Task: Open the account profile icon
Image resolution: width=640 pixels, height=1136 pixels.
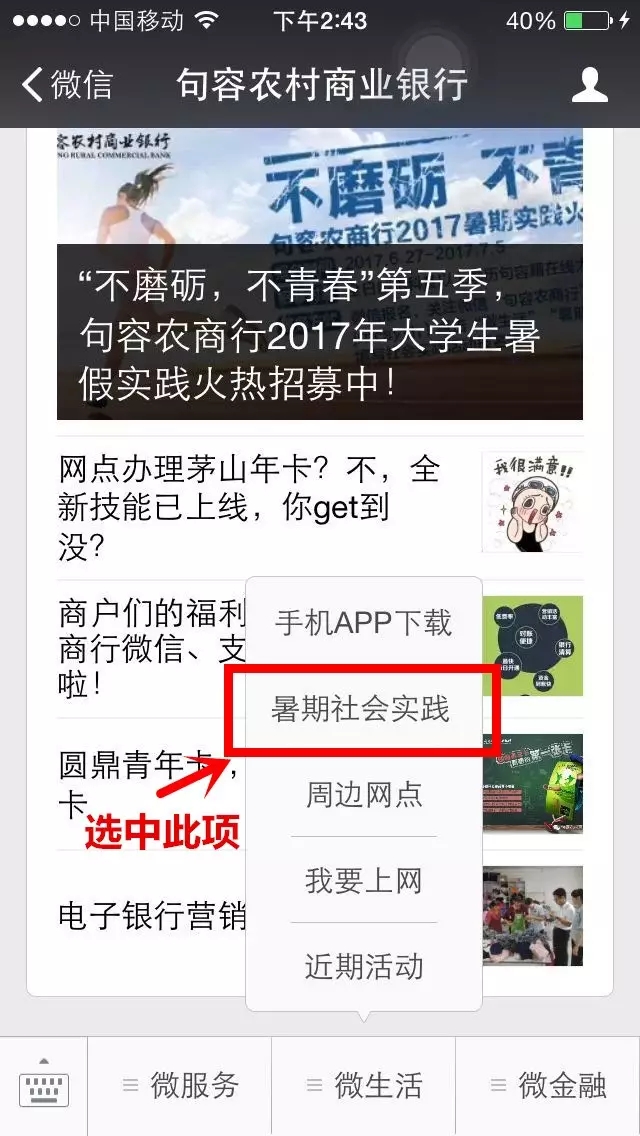Action: point(589,85)
